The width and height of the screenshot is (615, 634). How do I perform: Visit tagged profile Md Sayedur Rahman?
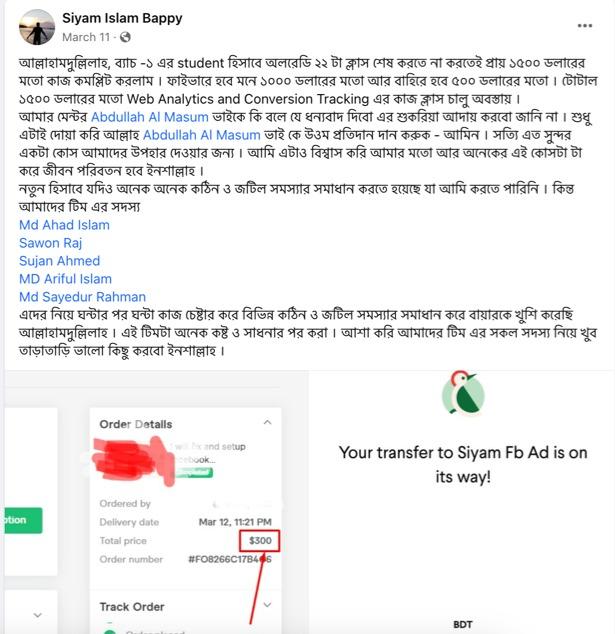tap(82, 297)
